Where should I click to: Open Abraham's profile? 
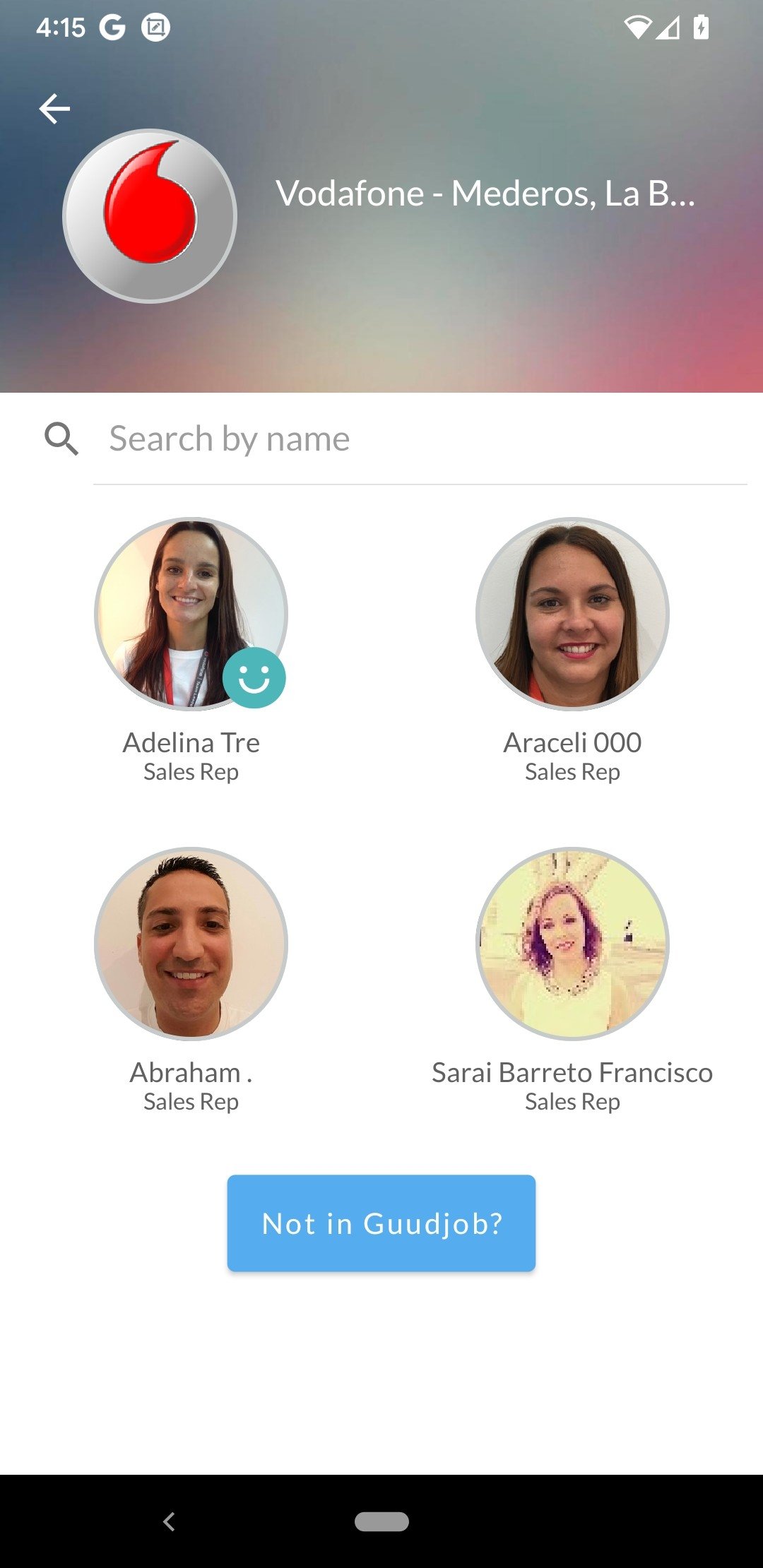pos(191,944)
